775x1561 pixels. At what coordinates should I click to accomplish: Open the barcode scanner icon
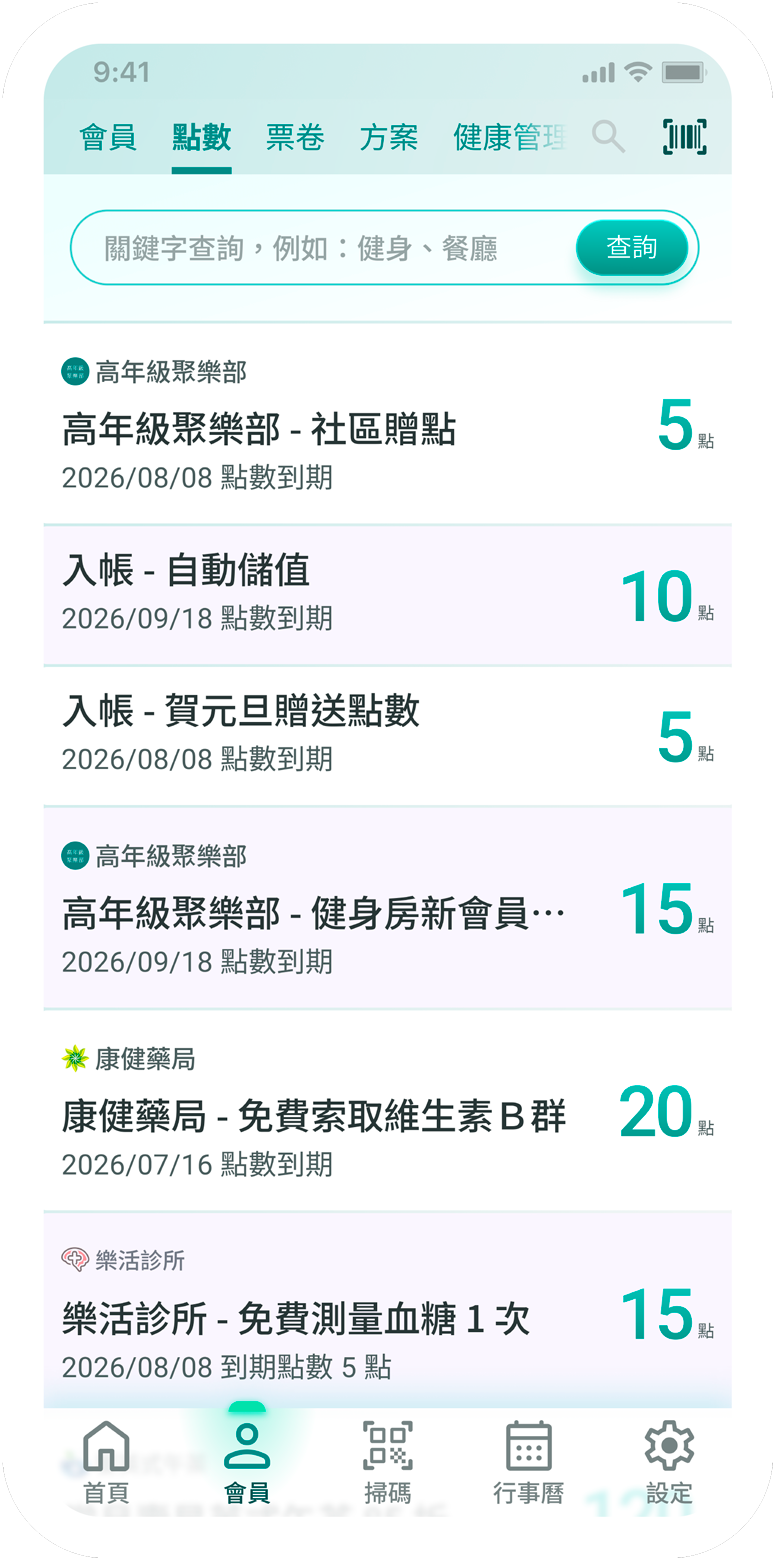[x=685, y=137]
